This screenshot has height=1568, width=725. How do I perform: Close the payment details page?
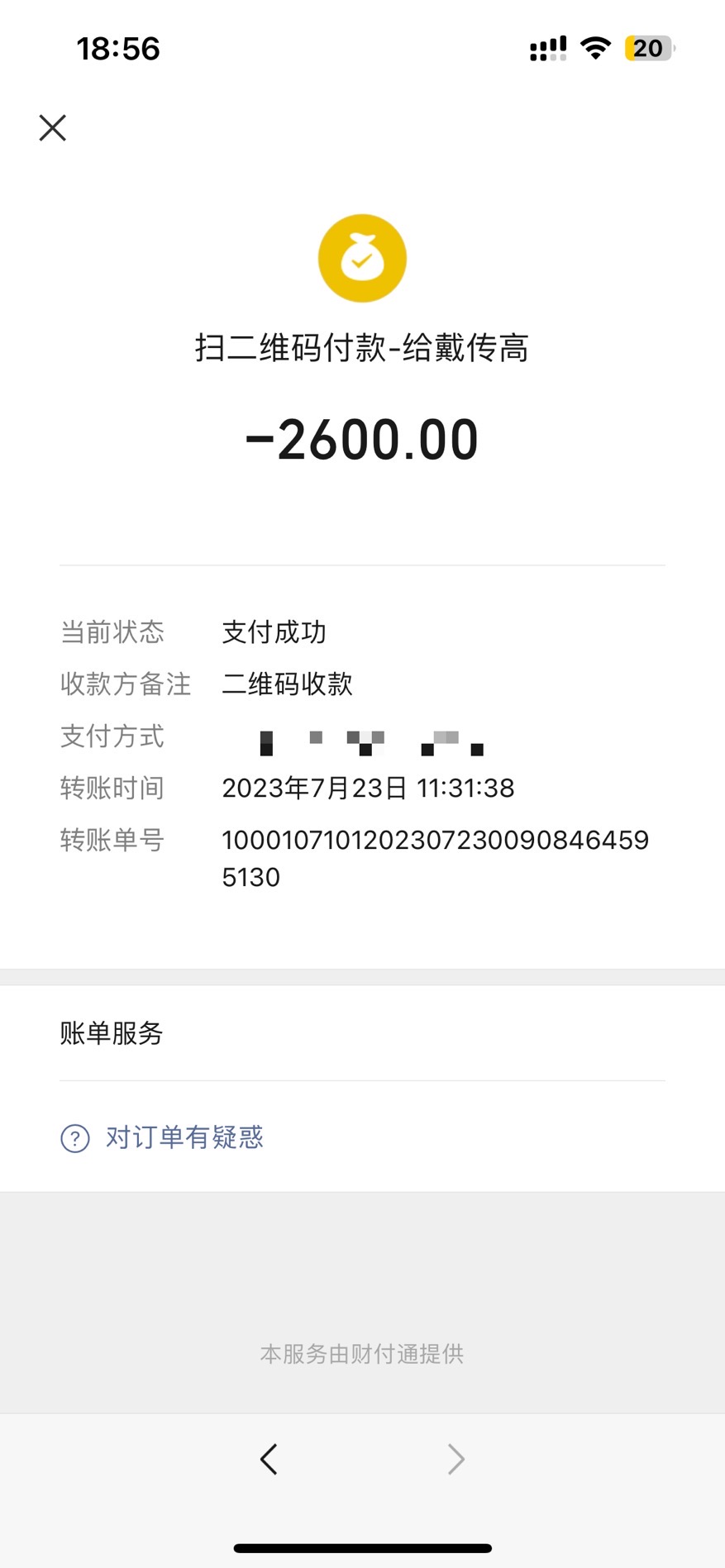[x=53, y=128]
